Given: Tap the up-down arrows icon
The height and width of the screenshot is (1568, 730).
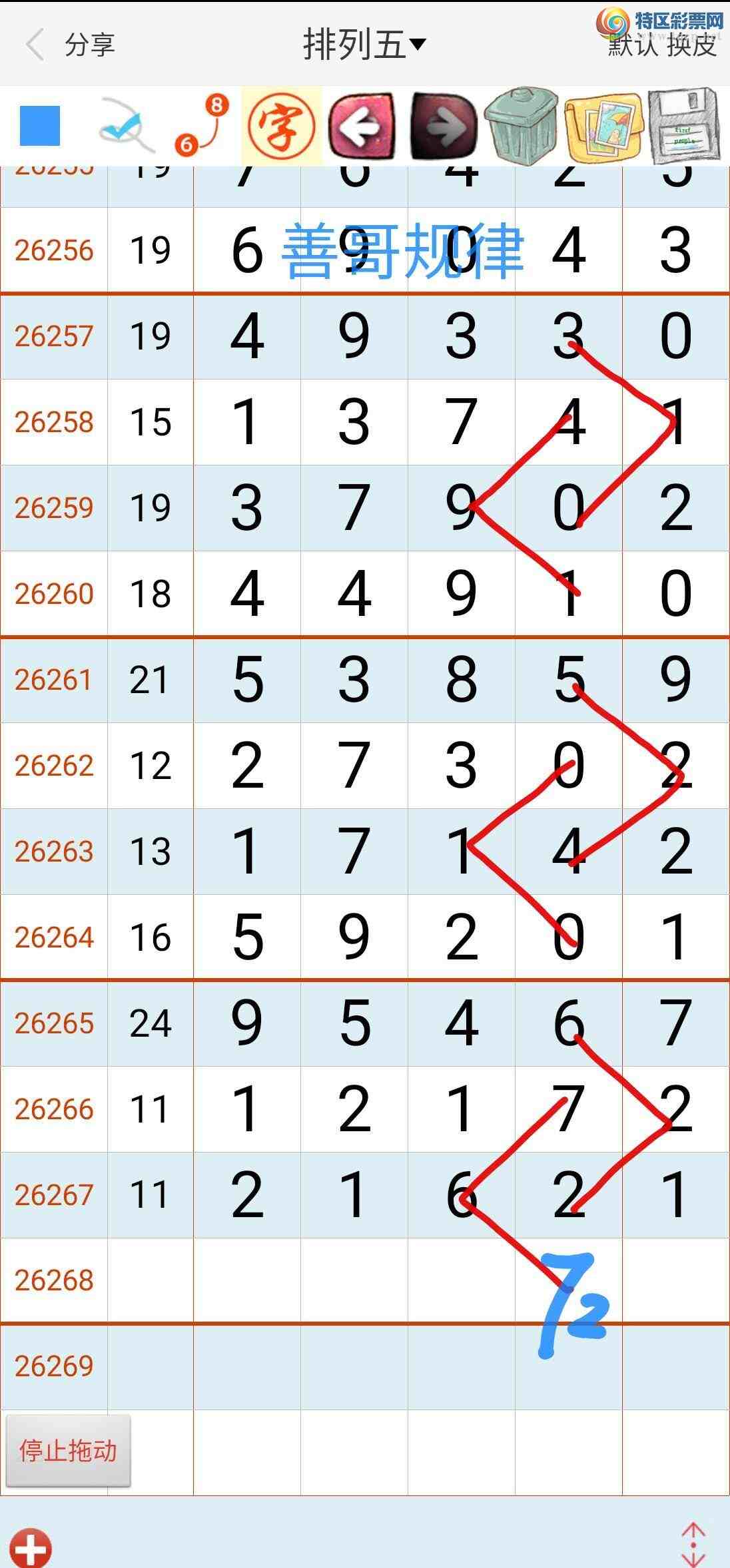Looking at the screenshot, I should tap(693, 1543).
